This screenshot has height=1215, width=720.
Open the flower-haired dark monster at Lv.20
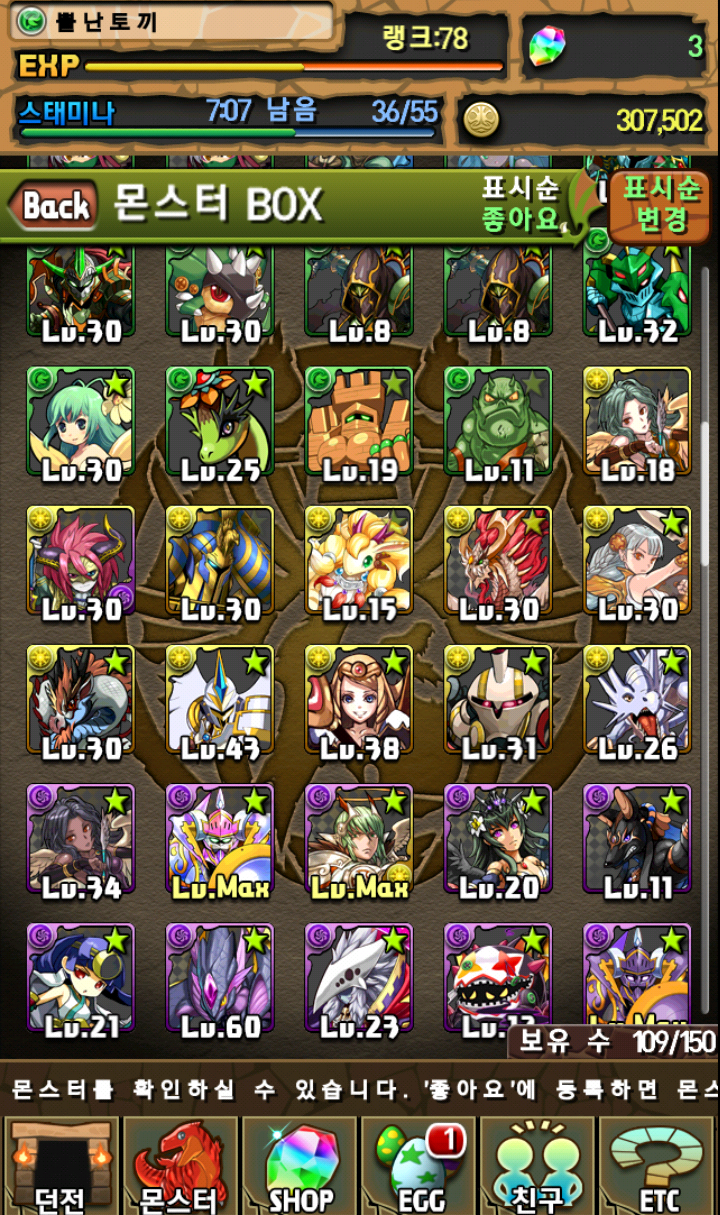point(498,839)
